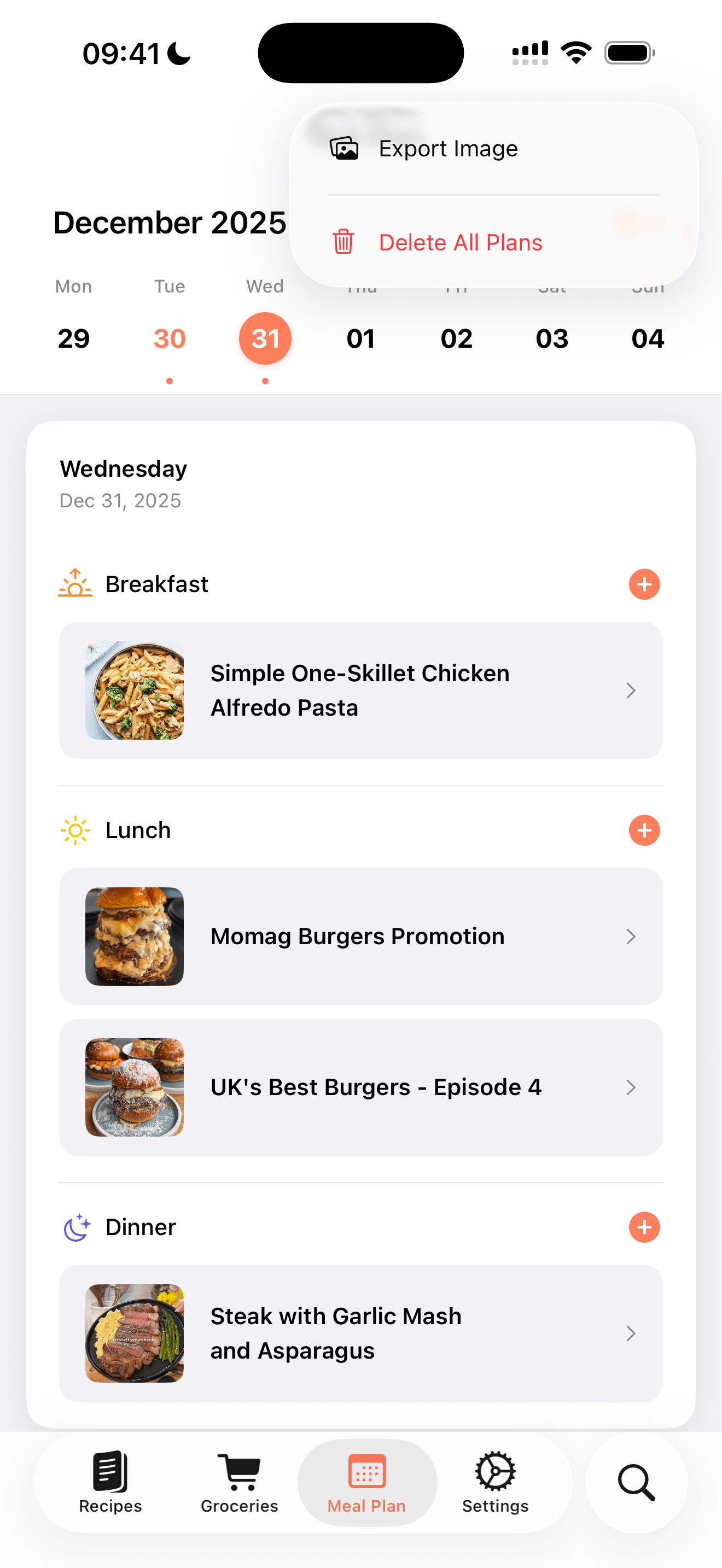Pick Thursday 01 in the week strip

(x=361, y=338)
